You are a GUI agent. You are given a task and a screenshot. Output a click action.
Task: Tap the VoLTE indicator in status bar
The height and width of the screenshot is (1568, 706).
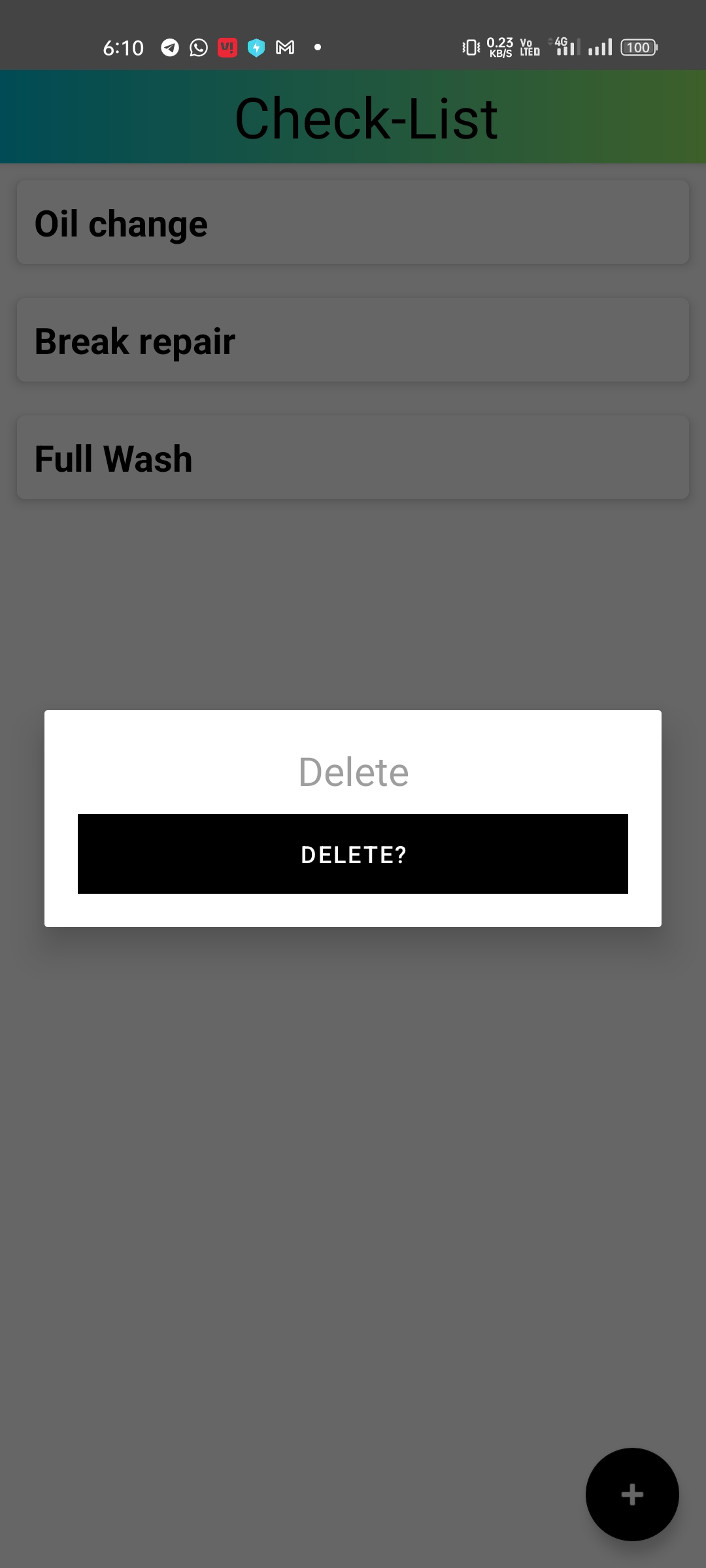click(x=528, y=47)
